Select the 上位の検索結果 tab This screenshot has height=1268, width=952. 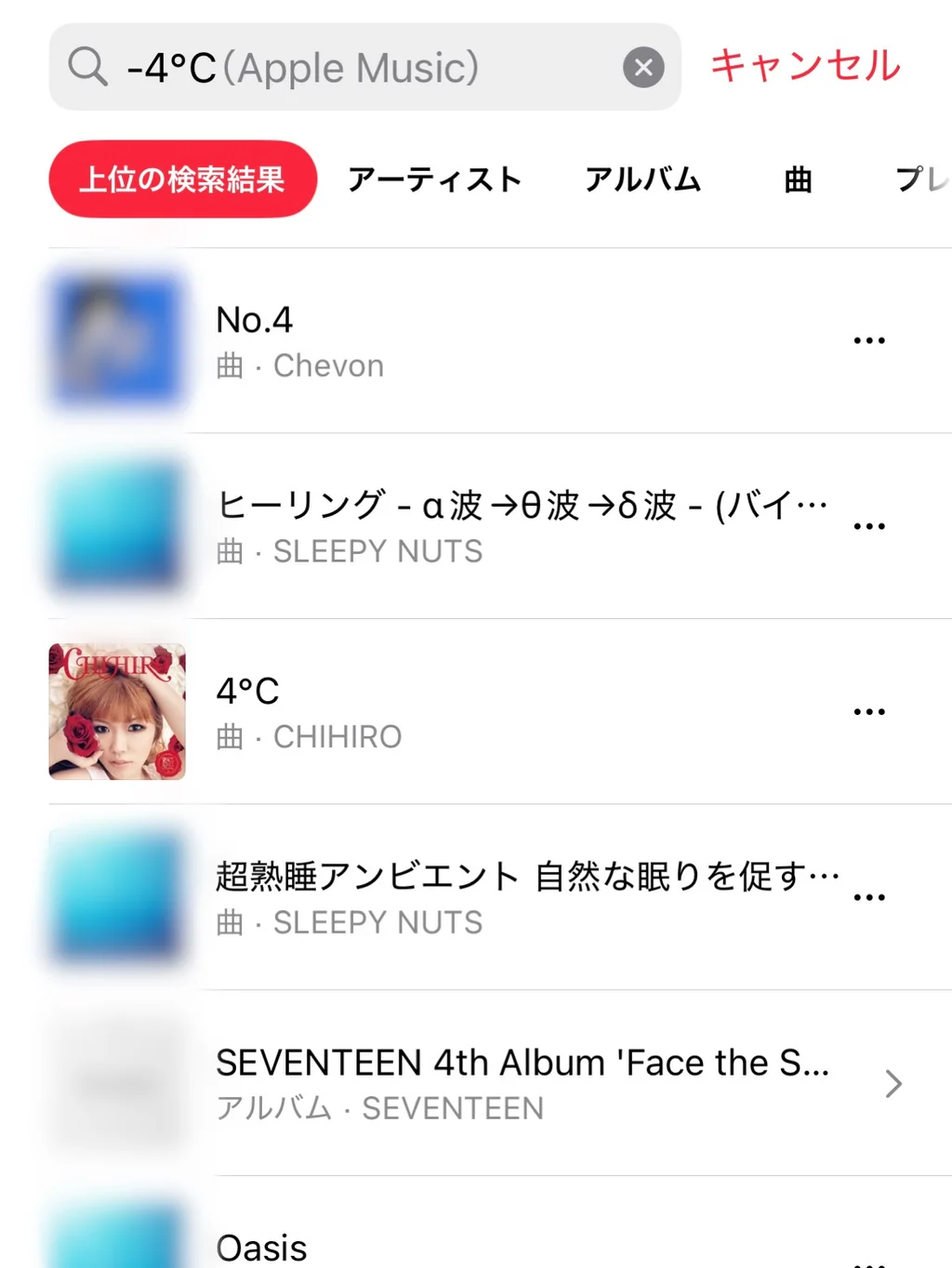coord(183,179)
